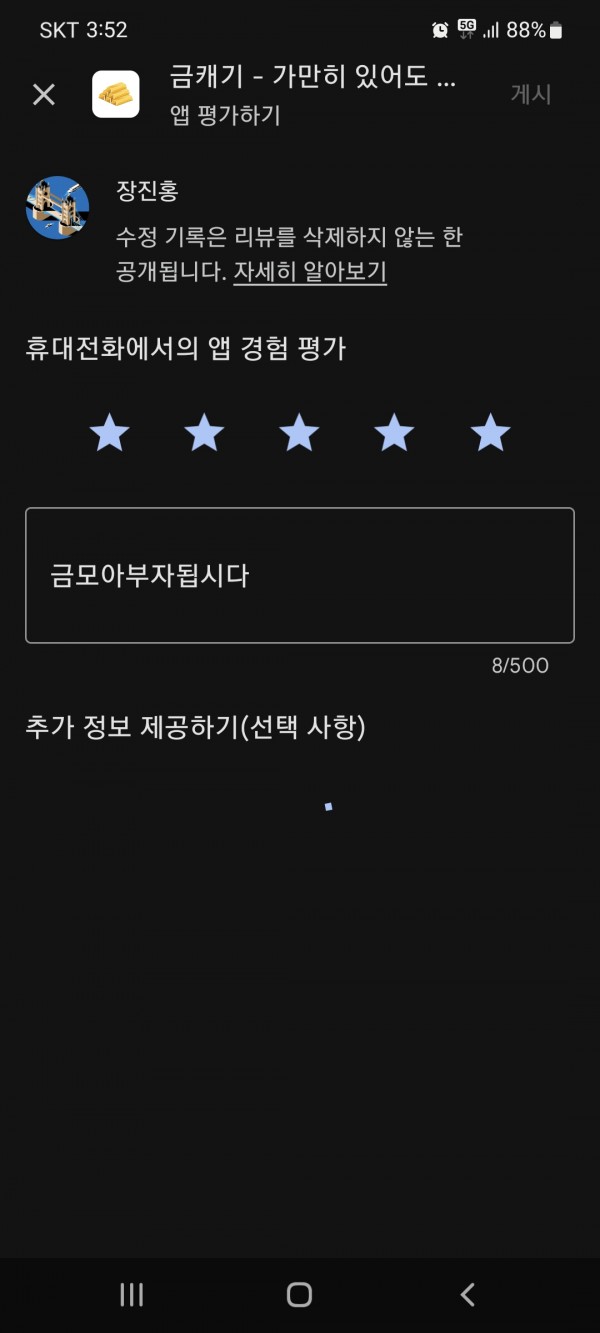Set rating to five stars
Viewport: 600px width, 1333px height.
pos(490,434)
